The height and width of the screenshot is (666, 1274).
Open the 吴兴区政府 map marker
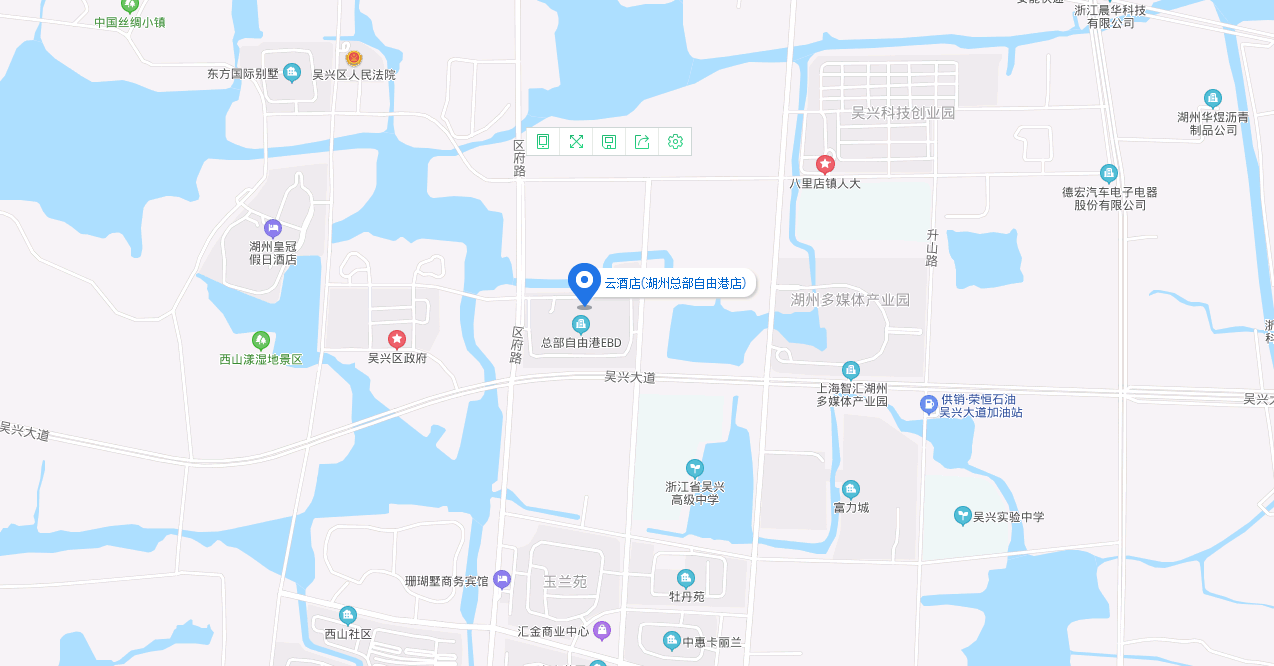[397, 339]
